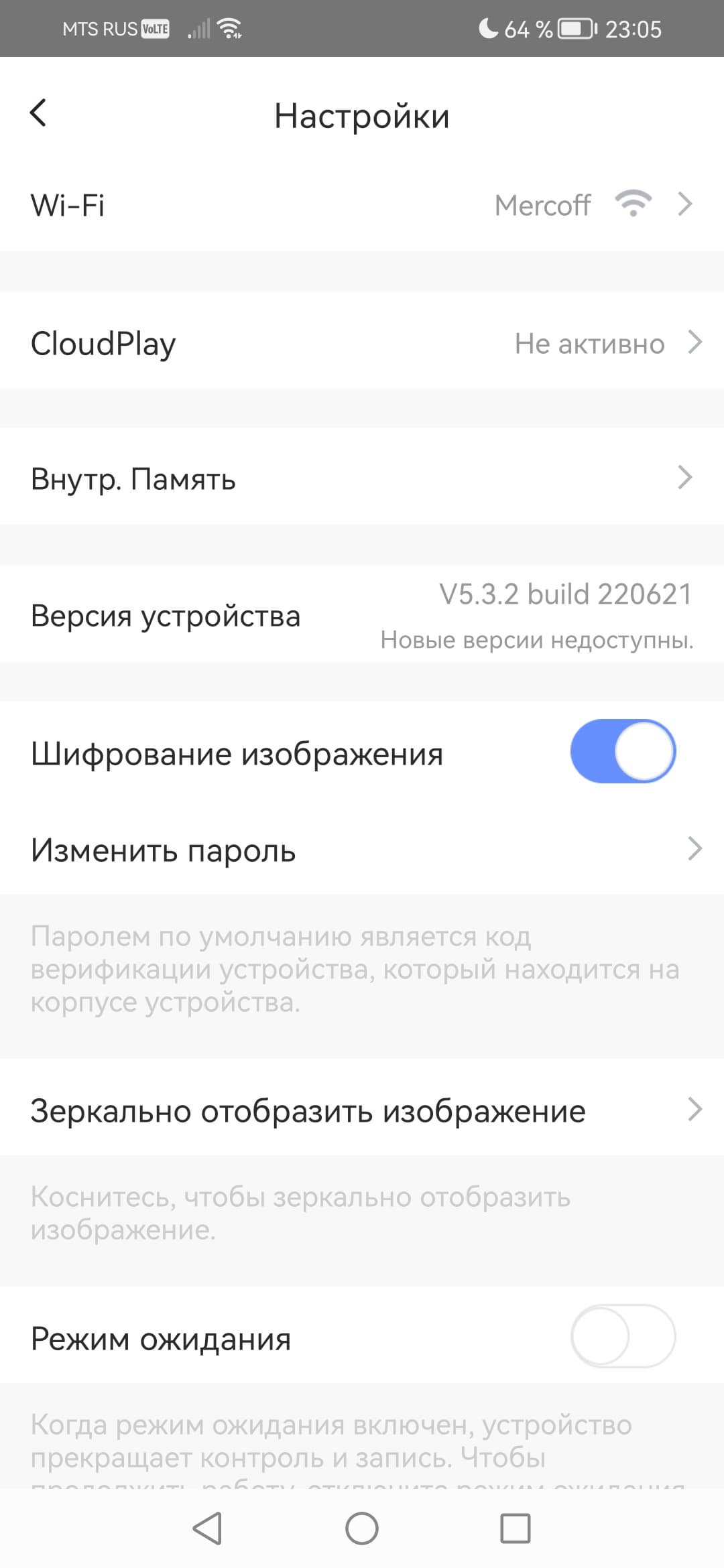Open Зеркально отобразить изображение
724x1568 pixels.
click(x=362, y=1110)
